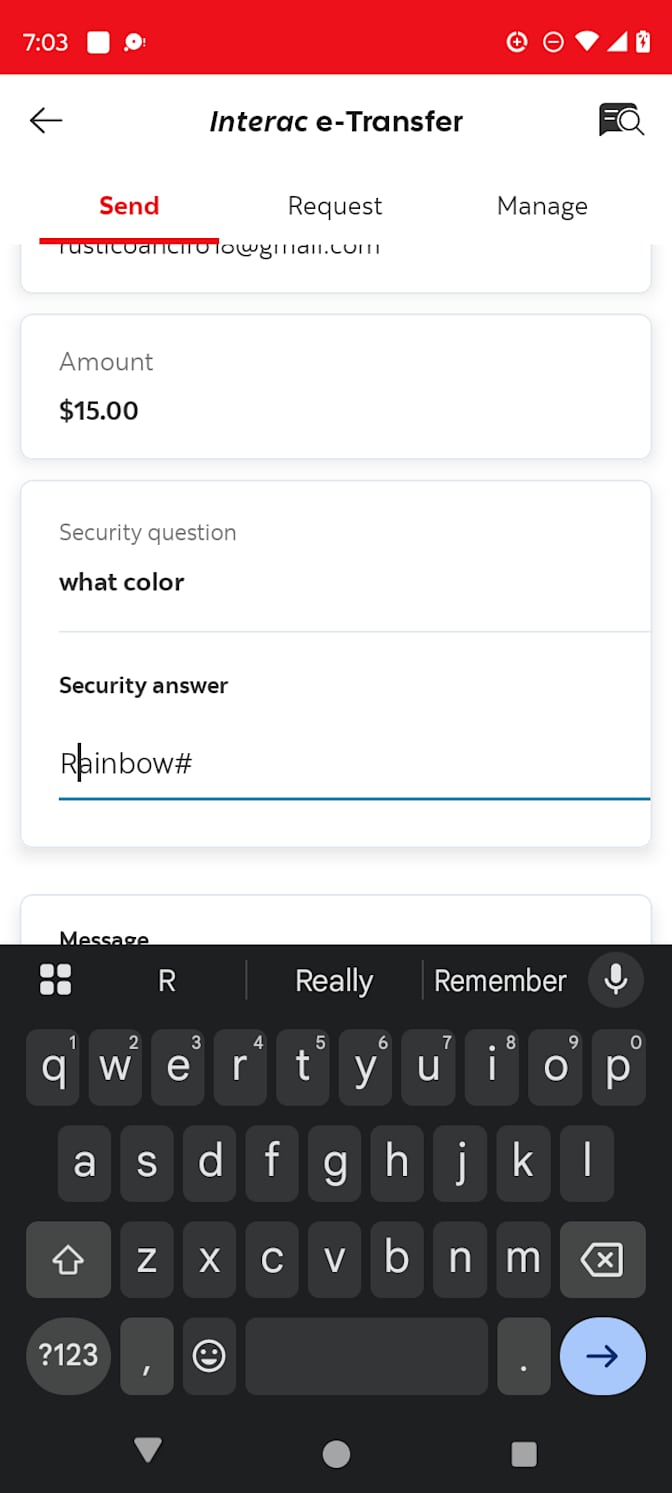Open the help chat search icon

(620, 121)
